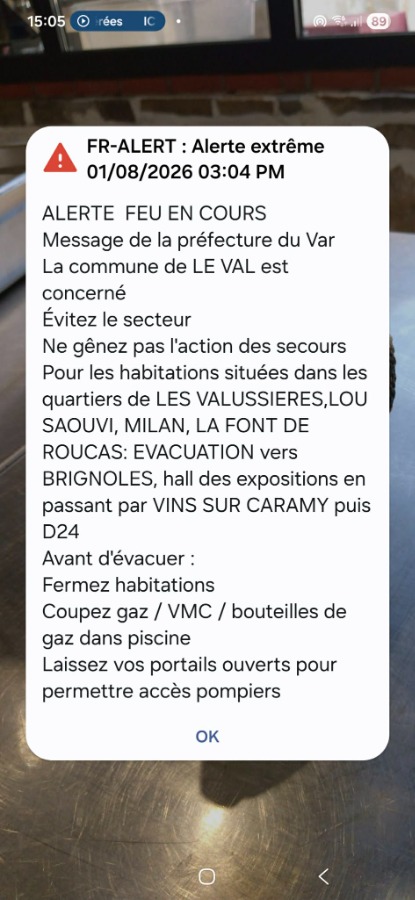415x900 pixels.
Task: Tap the system home button
Action: click(207, 876)
